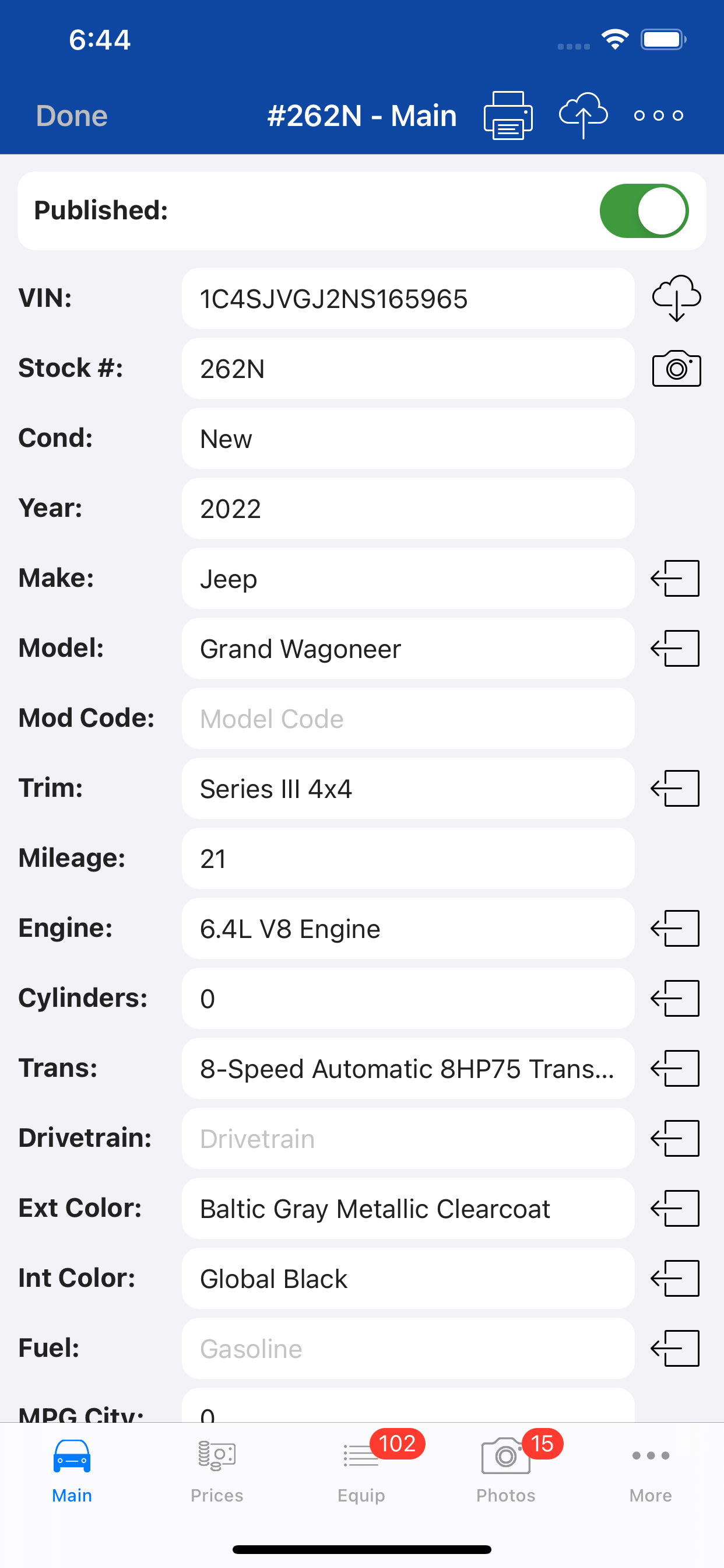Scan stock number with camera icon
Screen dimensions: 724x1568
676,368
